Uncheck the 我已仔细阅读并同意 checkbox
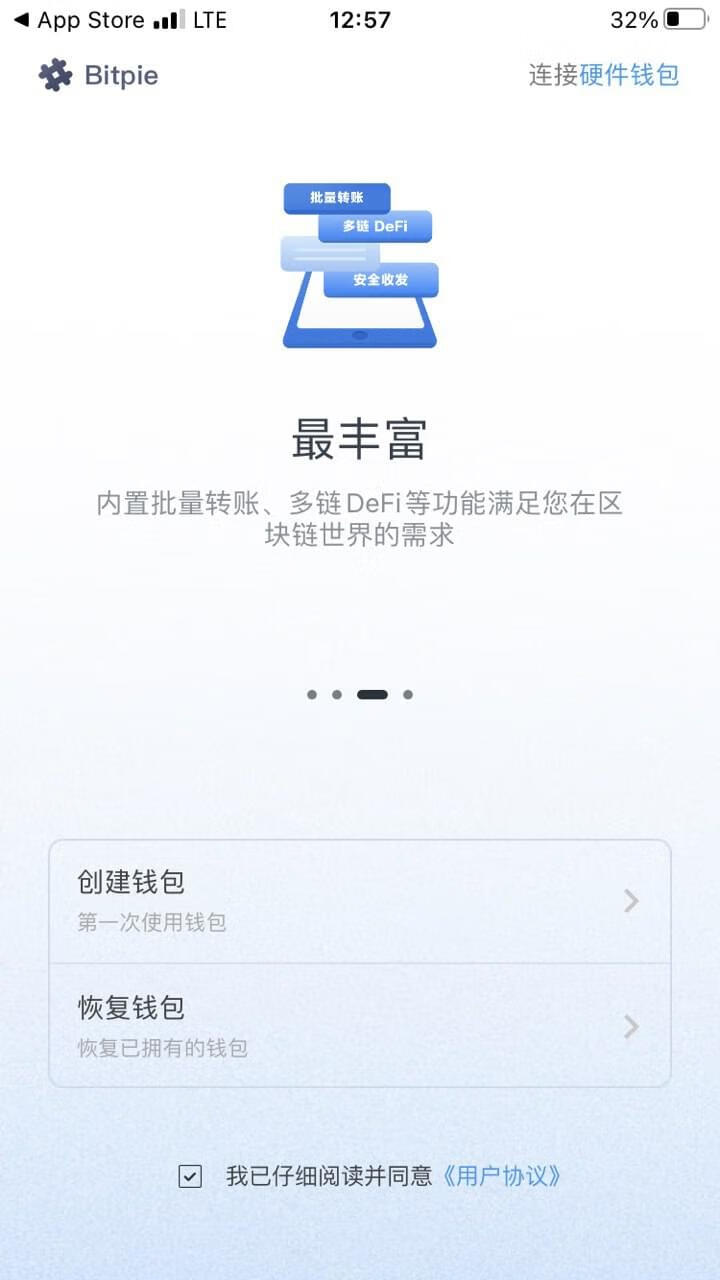 pos(190,1176)
